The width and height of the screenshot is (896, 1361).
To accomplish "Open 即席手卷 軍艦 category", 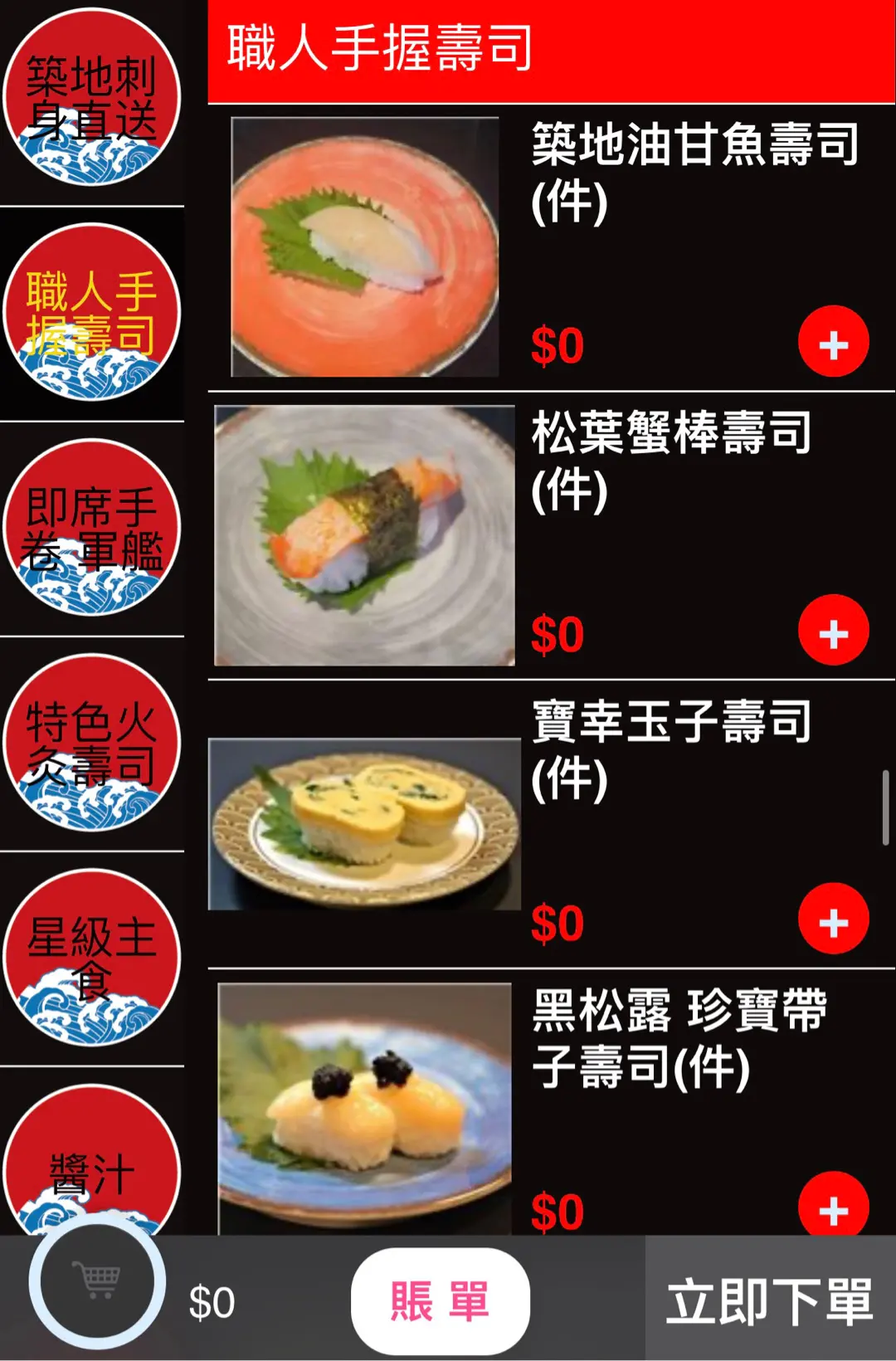I will click(91, 529).
